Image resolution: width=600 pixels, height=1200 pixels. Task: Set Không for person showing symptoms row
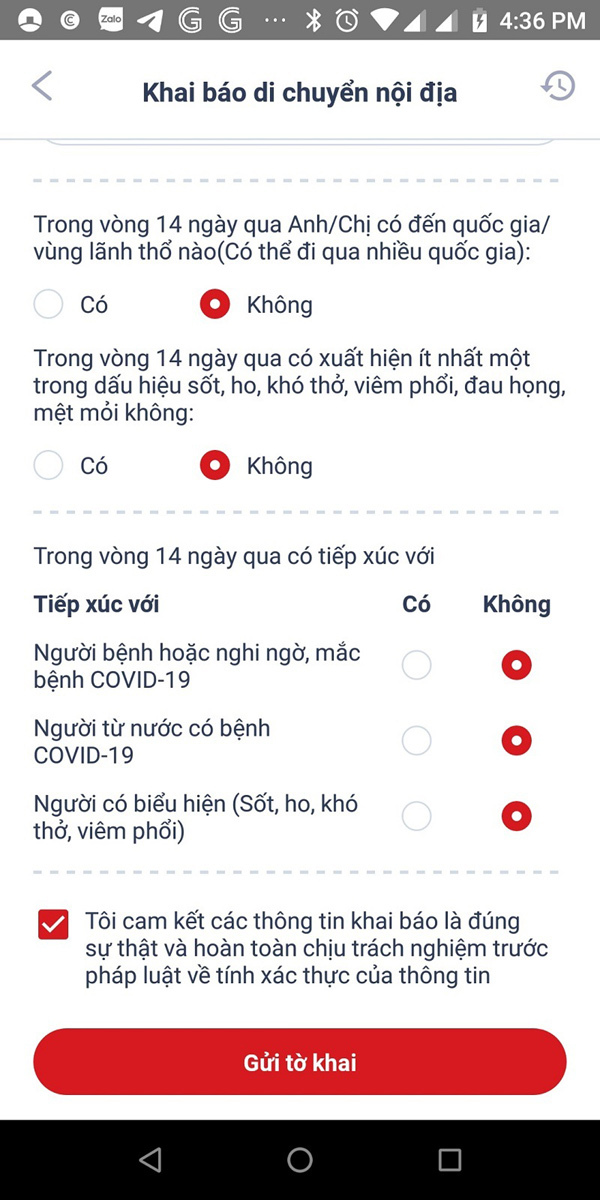coord(516,817)
